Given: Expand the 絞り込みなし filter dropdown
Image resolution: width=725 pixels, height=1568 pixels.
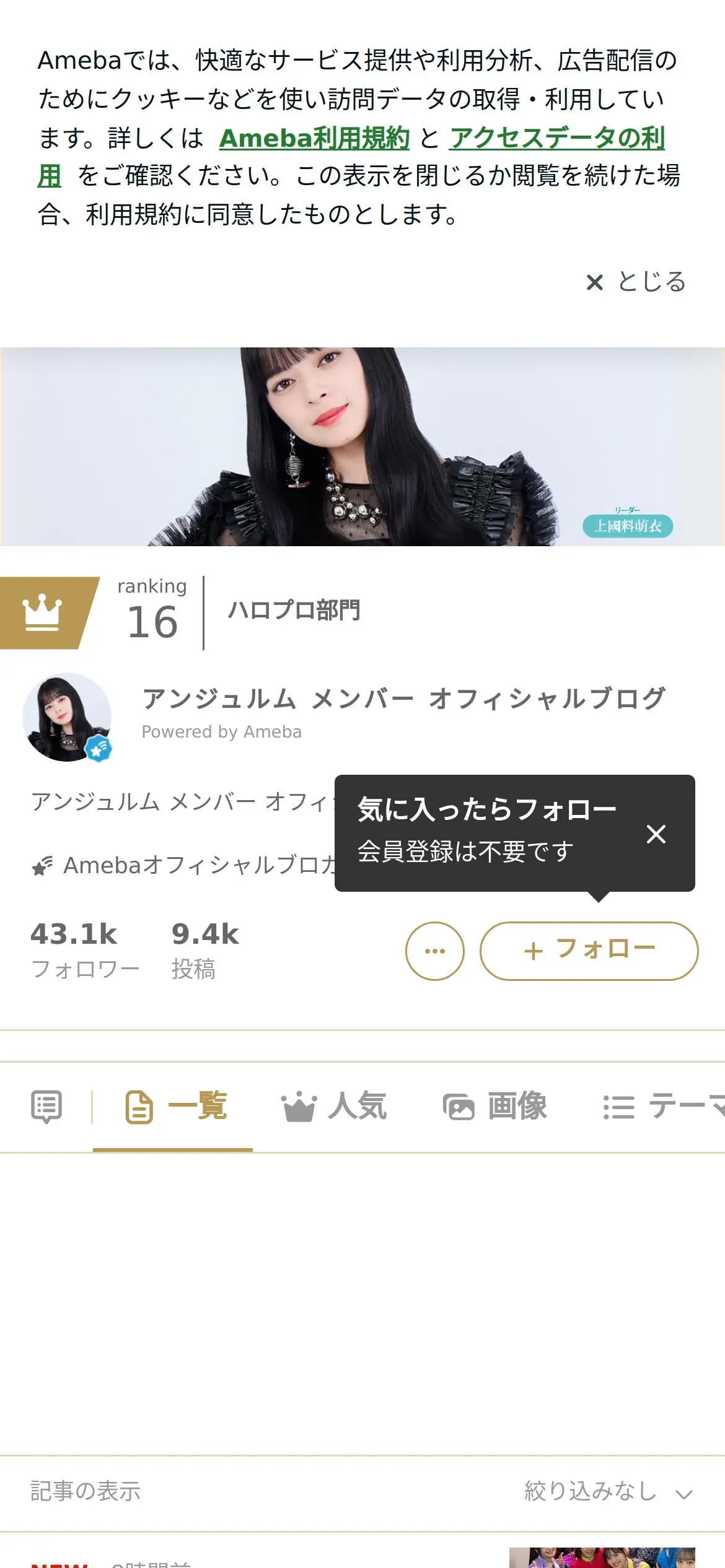Looking at the screenshot, I should point(608,1492).
